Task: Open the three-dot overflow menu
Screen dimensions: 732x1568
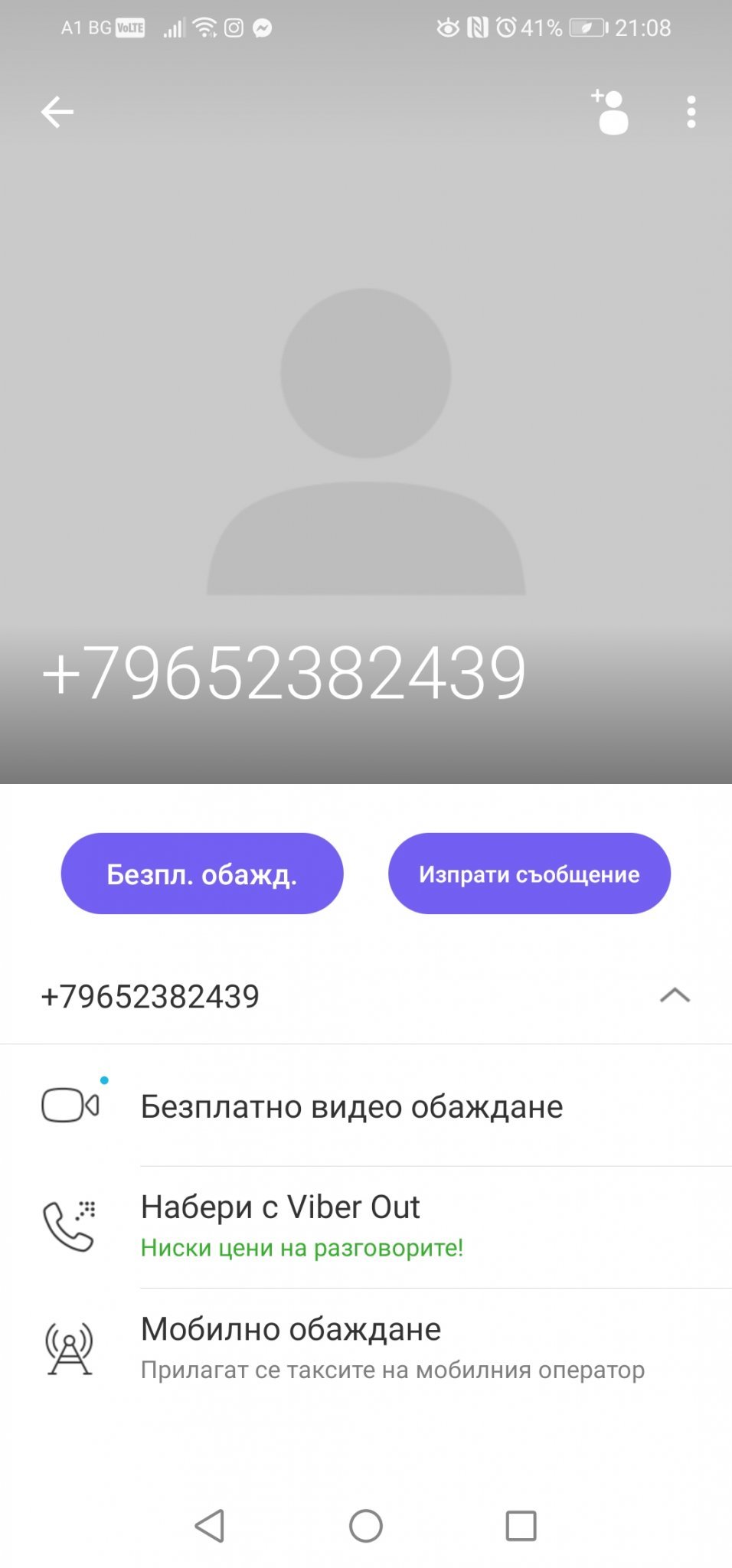Action: tap(691, 113)
